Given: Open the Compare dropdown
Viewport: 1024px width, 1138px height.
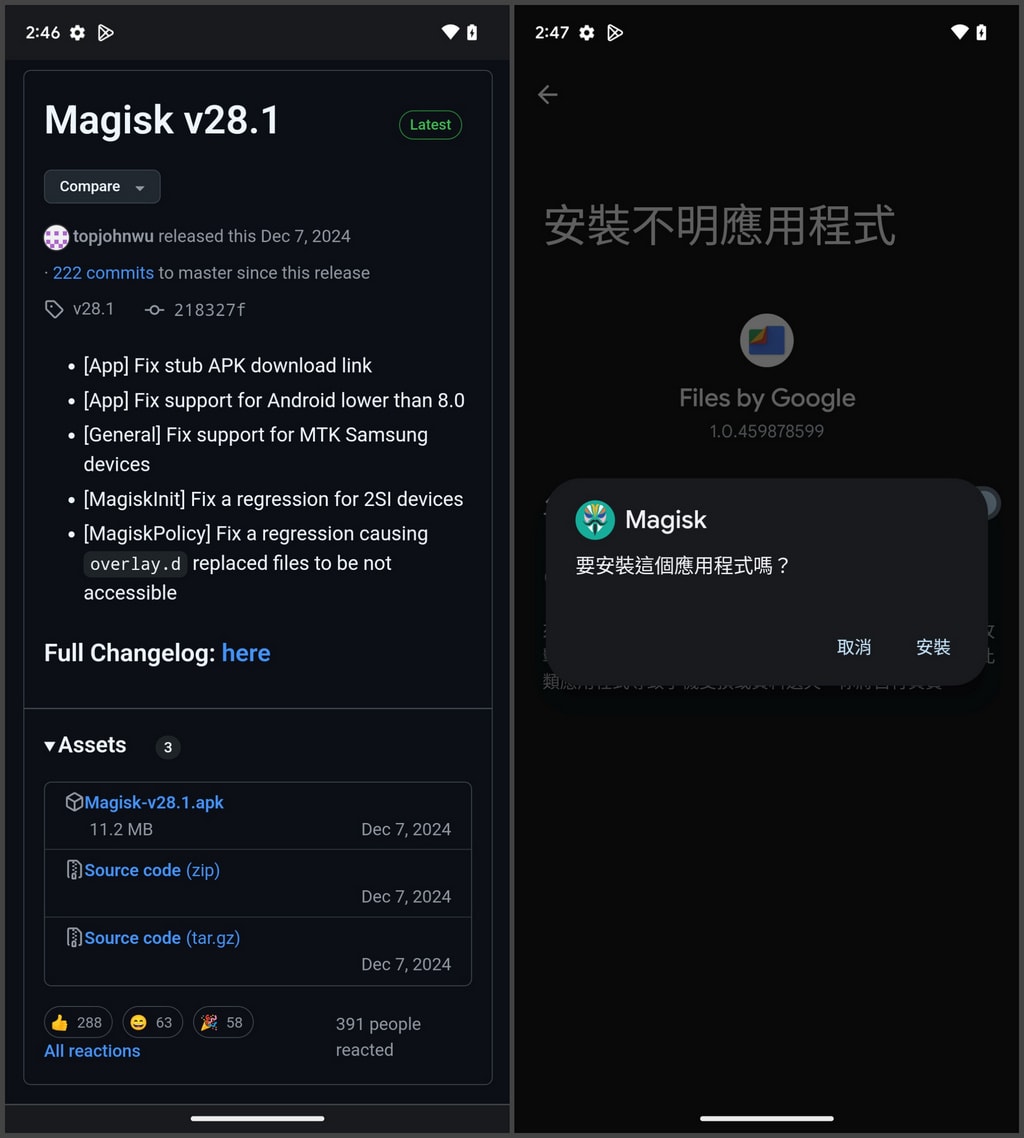Looking at the screenshot, I should (x=102, y=187).
